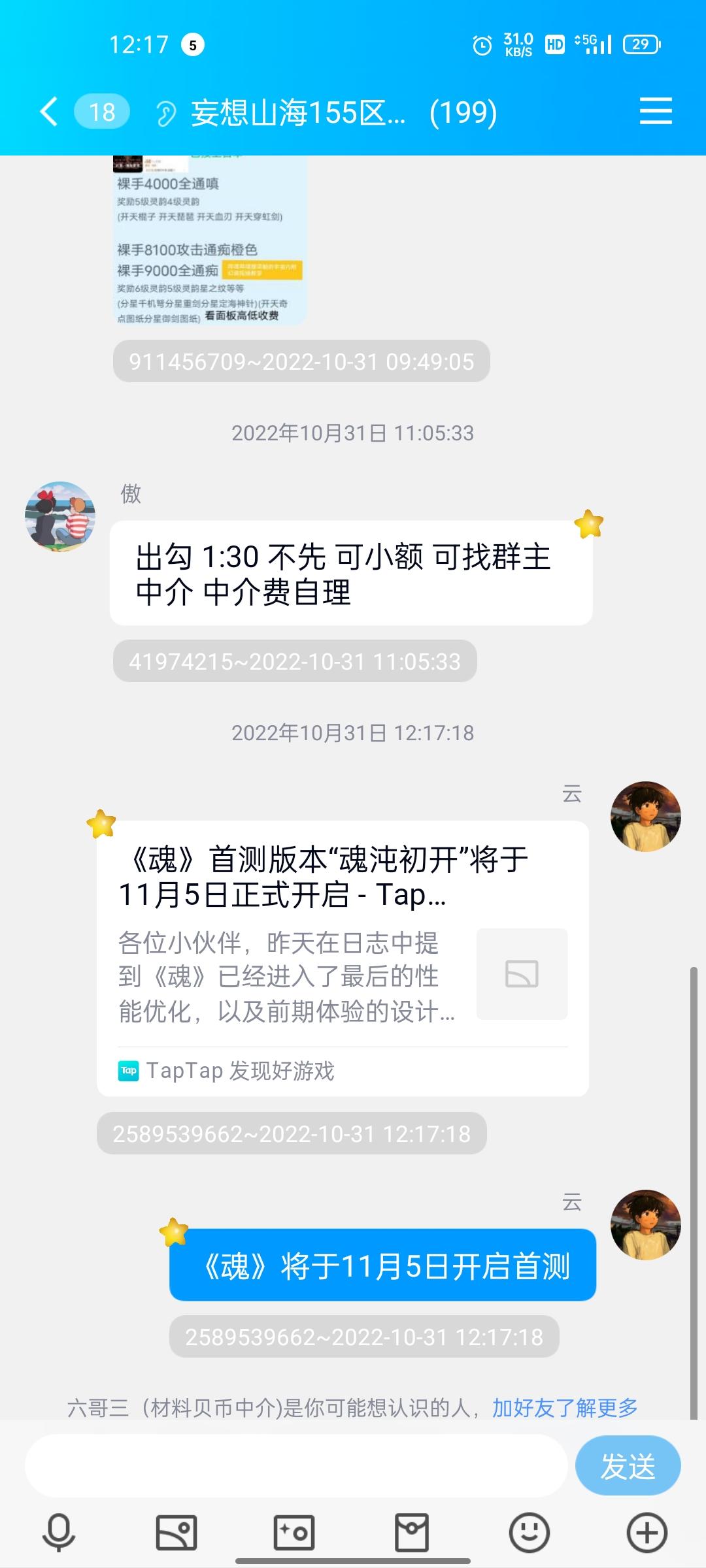The width and height of the screenshot is (706, 1568).
Task: Open the image posted above the 911456709 tag
Action: tap(209, 240)
